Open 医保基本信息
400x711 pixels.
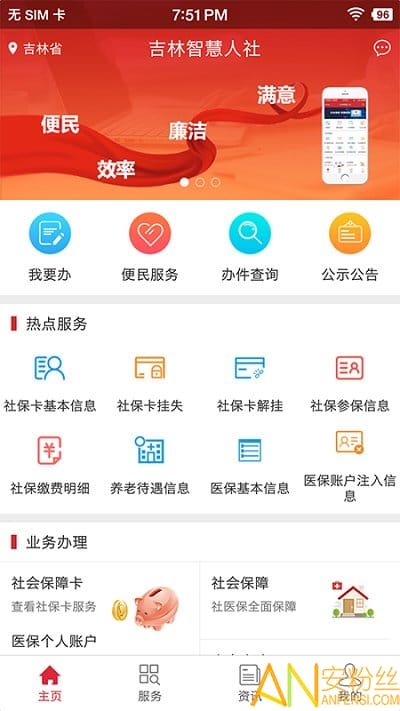(x=250, y=466)
